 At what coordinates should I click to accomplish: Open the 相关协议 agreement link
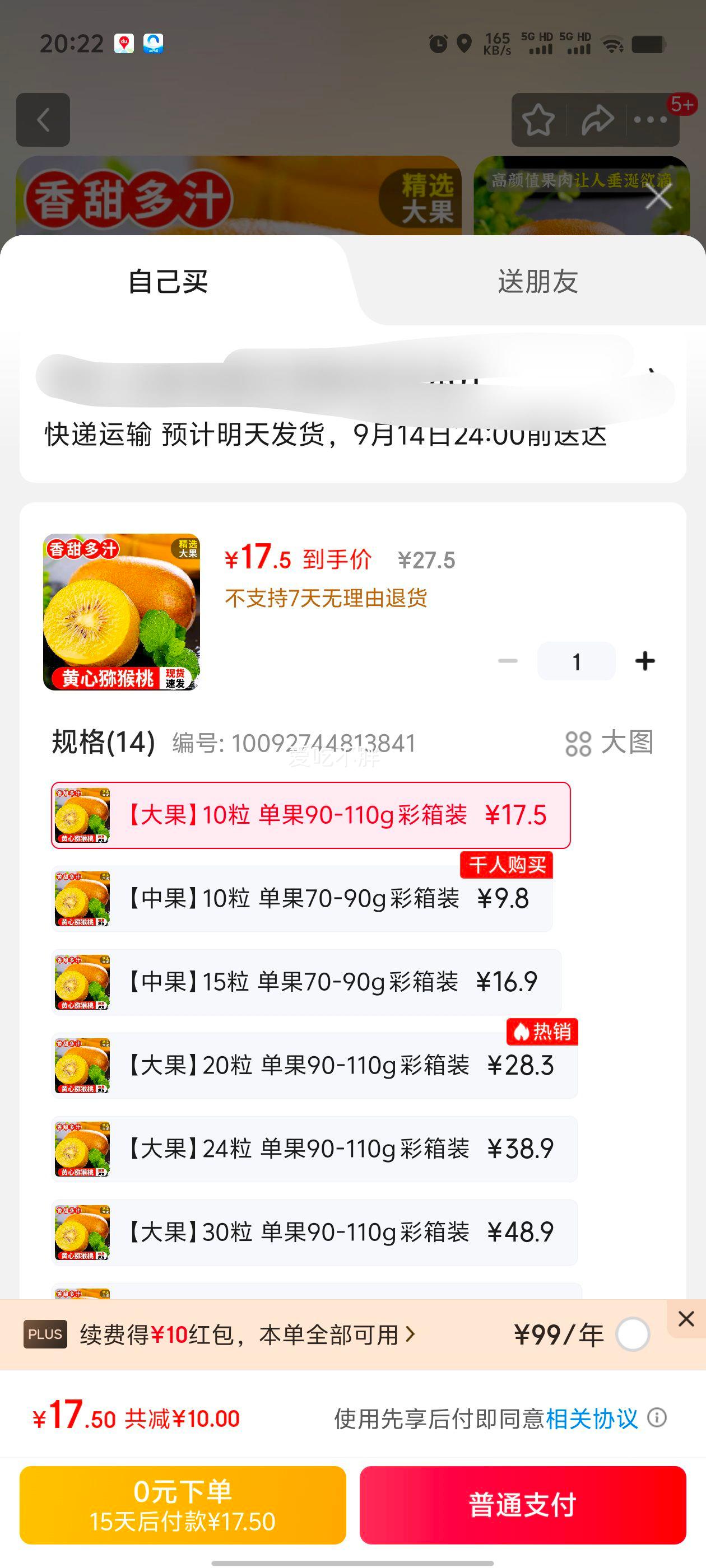click(592, 1418)
